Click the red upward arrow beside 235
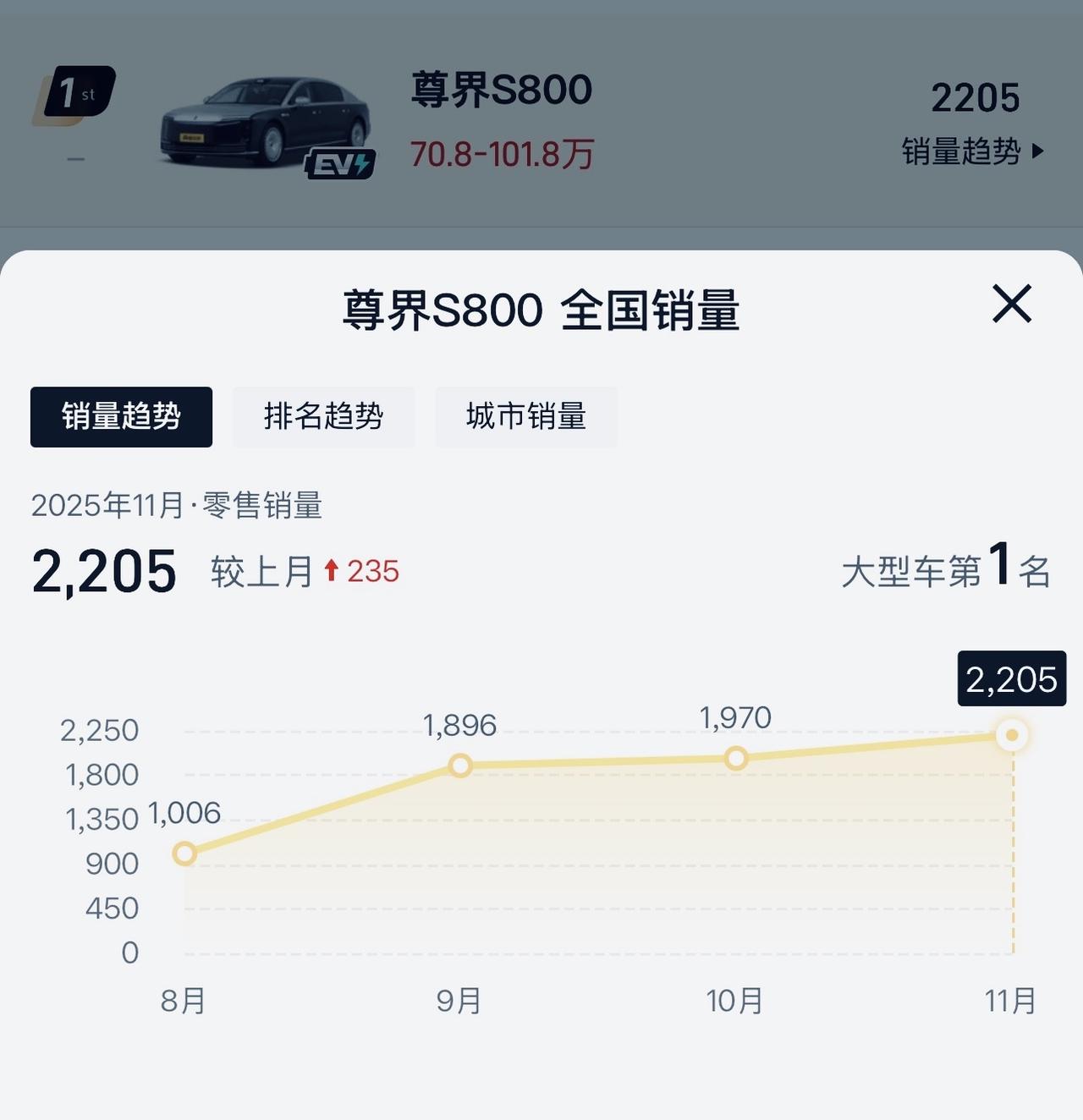This screenshot has height=1120, width=1083. pyautogui.click(x=333, y=572)
